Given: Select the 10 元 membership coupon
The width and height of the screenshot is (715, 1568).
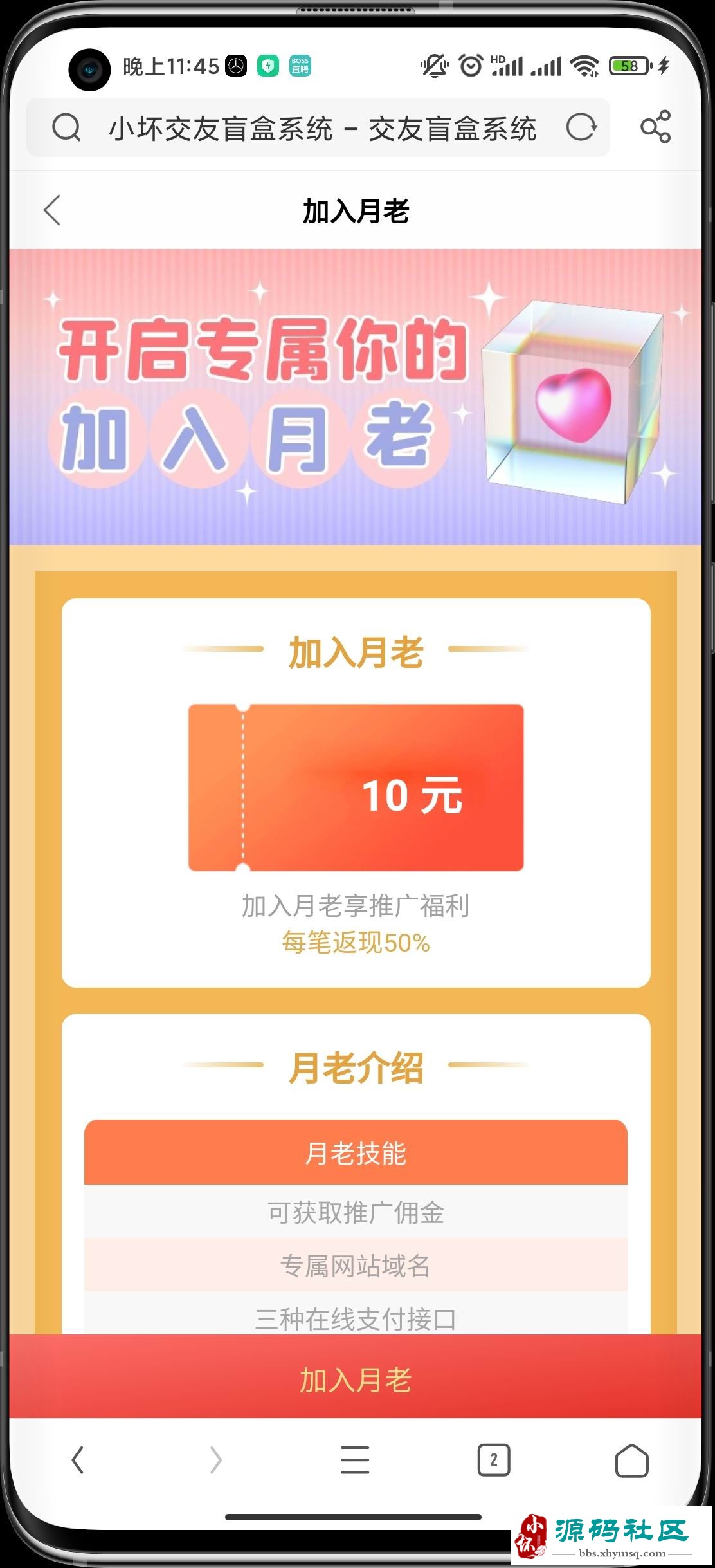Looking at the screenshot, I should point(356,788).
